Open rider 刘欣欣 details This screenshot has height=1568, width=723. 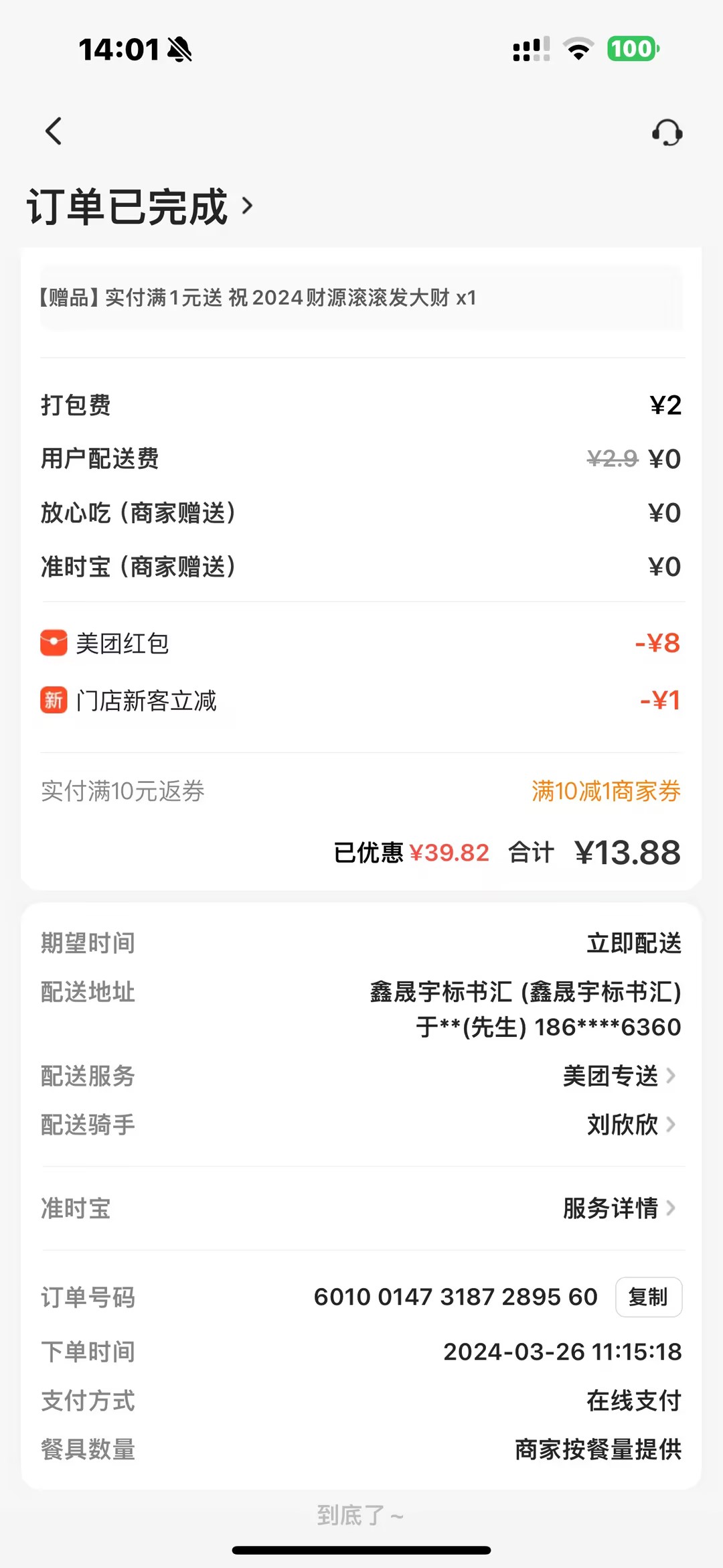click(631, 1125)
